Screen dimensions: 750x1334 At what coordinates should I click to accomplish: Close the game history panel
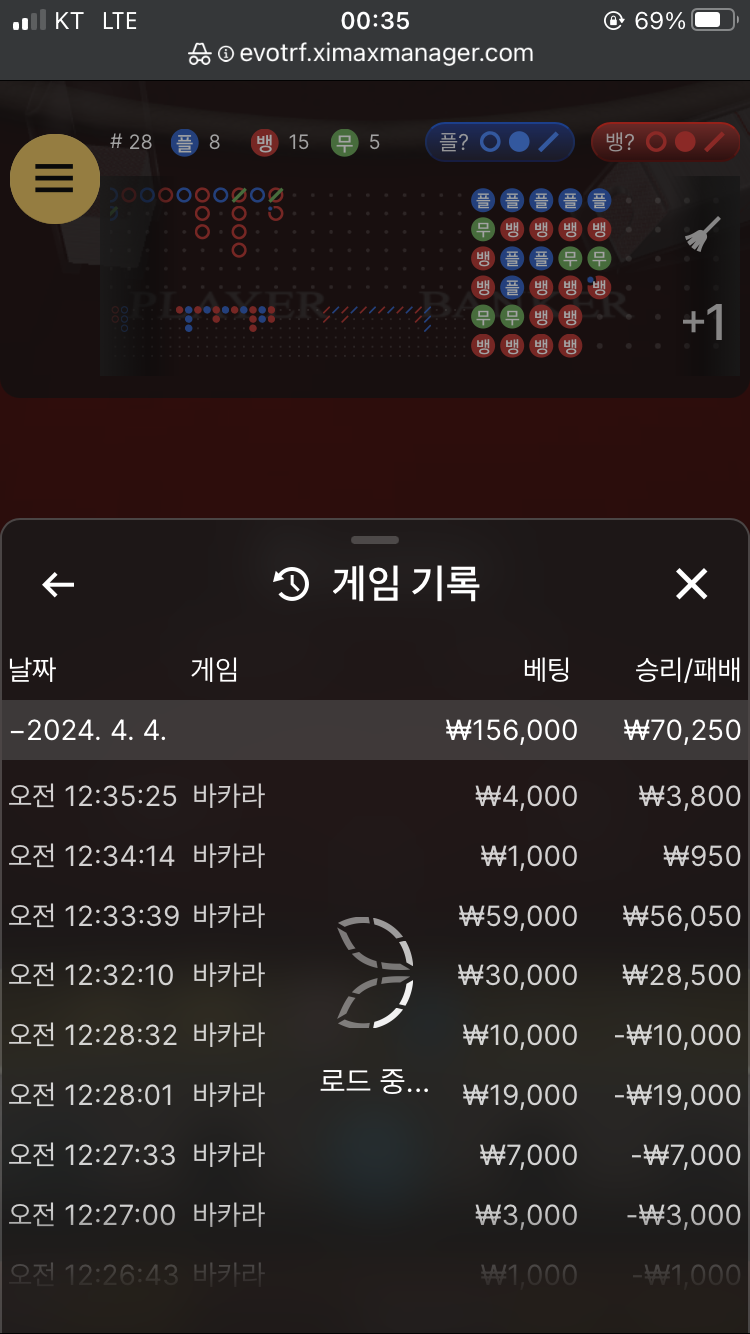(x=691, y=584)
